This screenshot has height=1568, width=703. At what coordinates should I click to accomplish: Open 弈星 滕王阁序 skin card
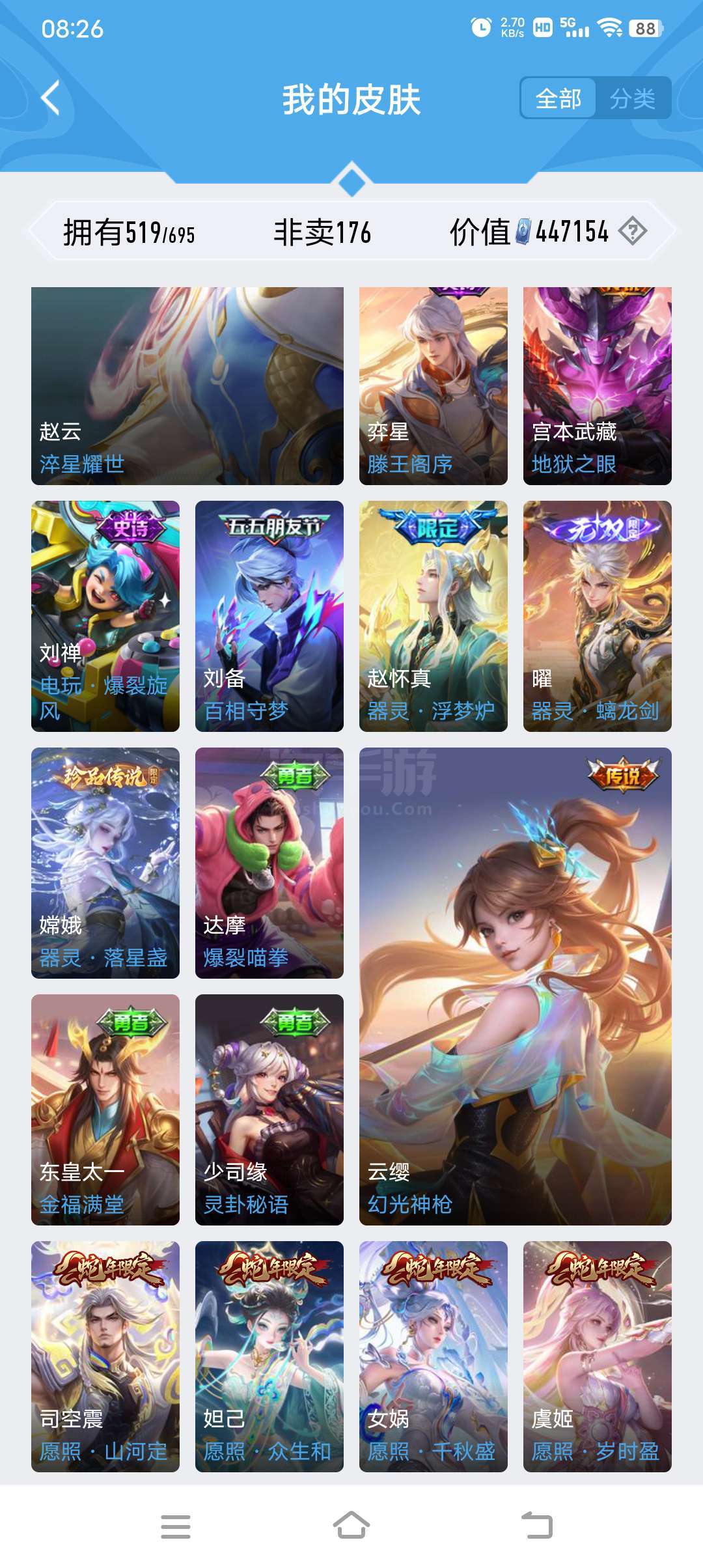(434, 386)
